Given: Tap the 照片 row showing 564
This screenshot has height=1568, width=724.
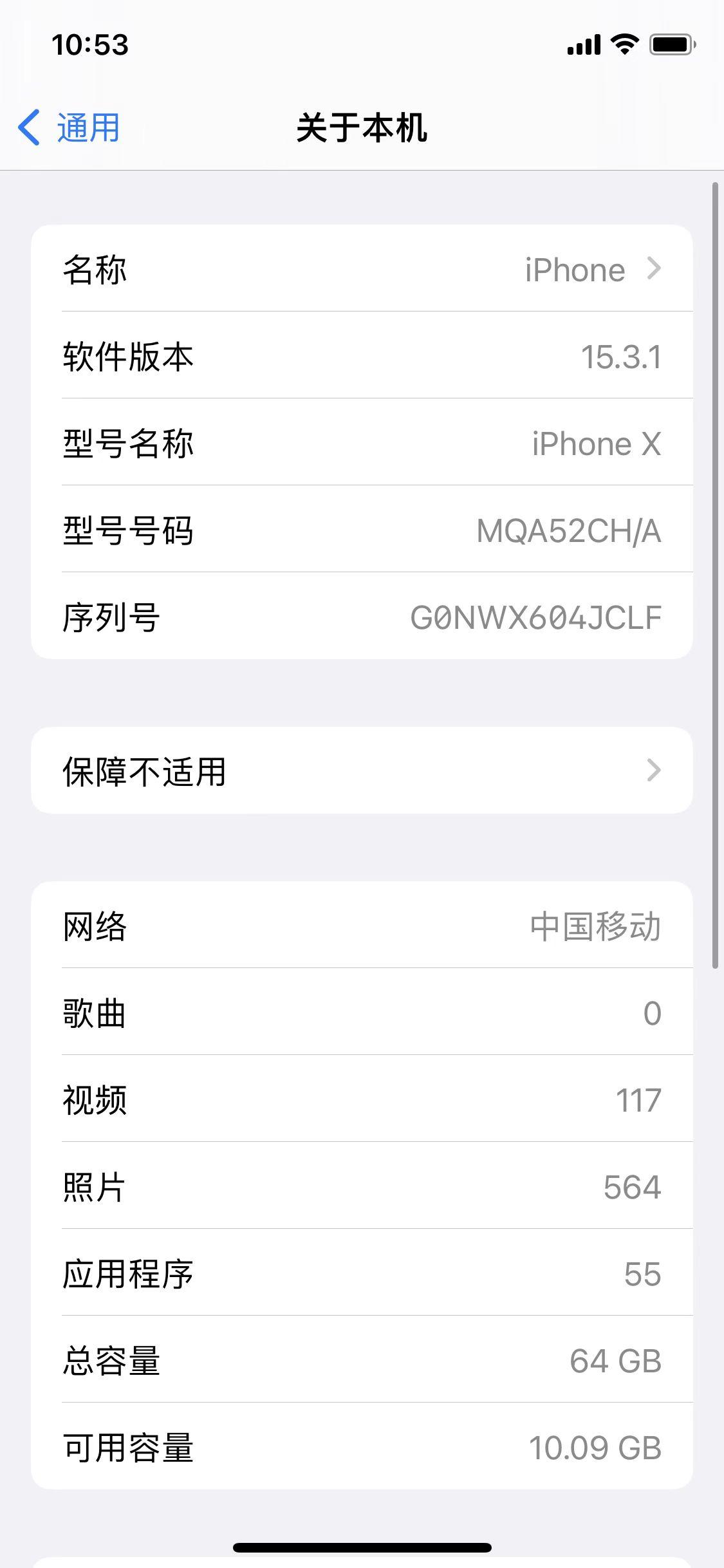Looking at the screenshot, I should [x=360, y=1187].
